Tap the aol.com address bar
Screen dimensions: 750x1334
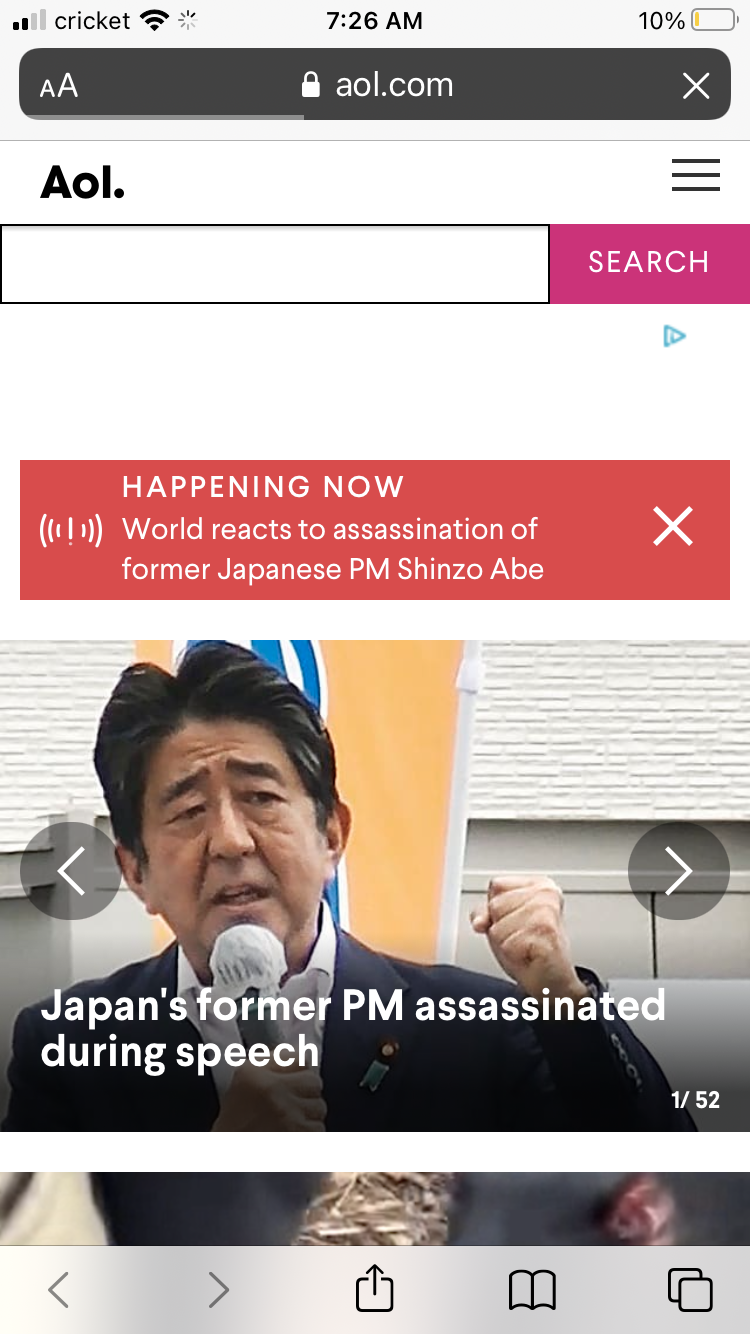[377, 85]
